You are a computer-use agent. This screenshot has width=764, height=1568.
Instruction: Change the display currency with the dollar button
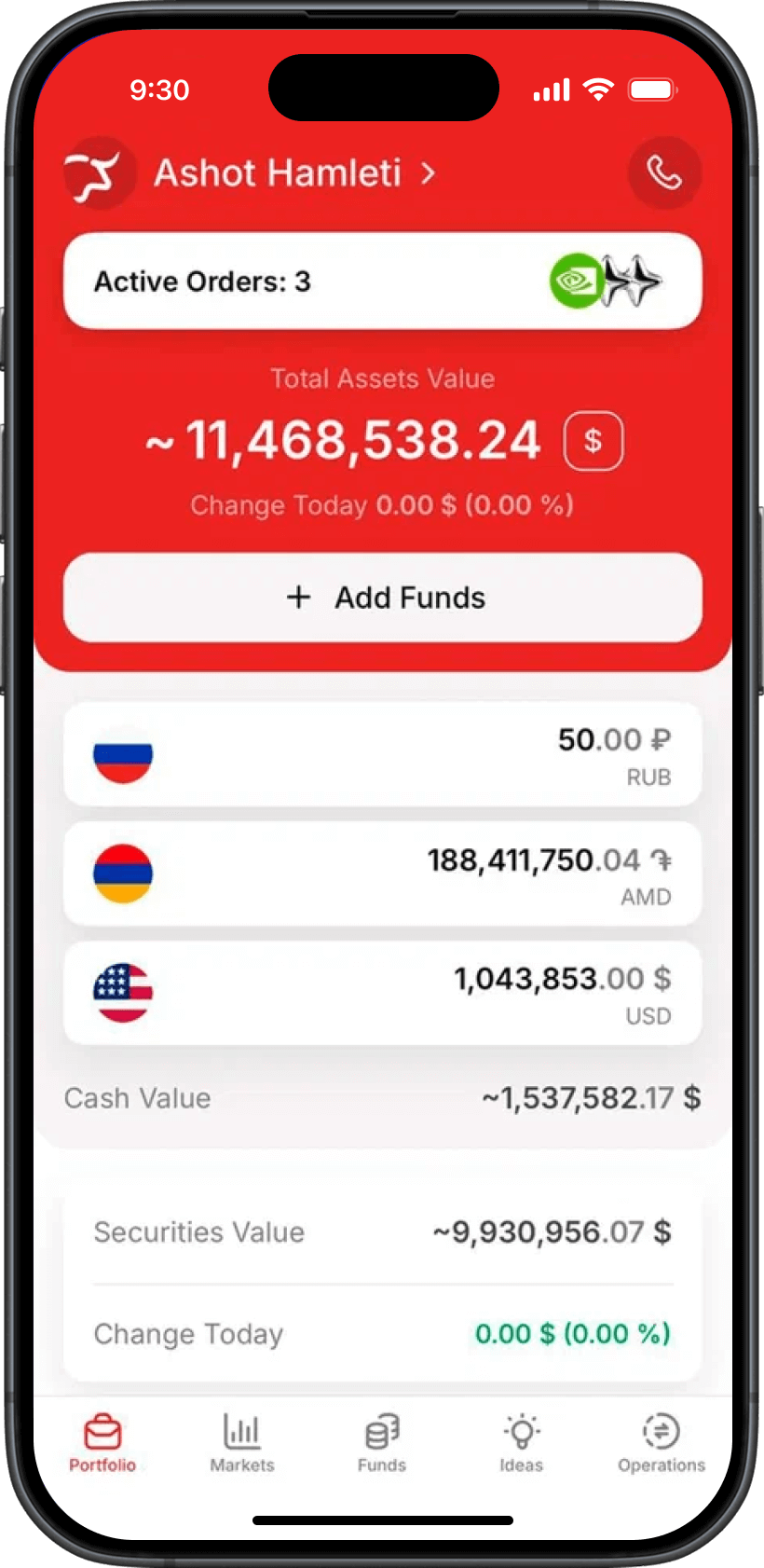[x=593, y=441]
